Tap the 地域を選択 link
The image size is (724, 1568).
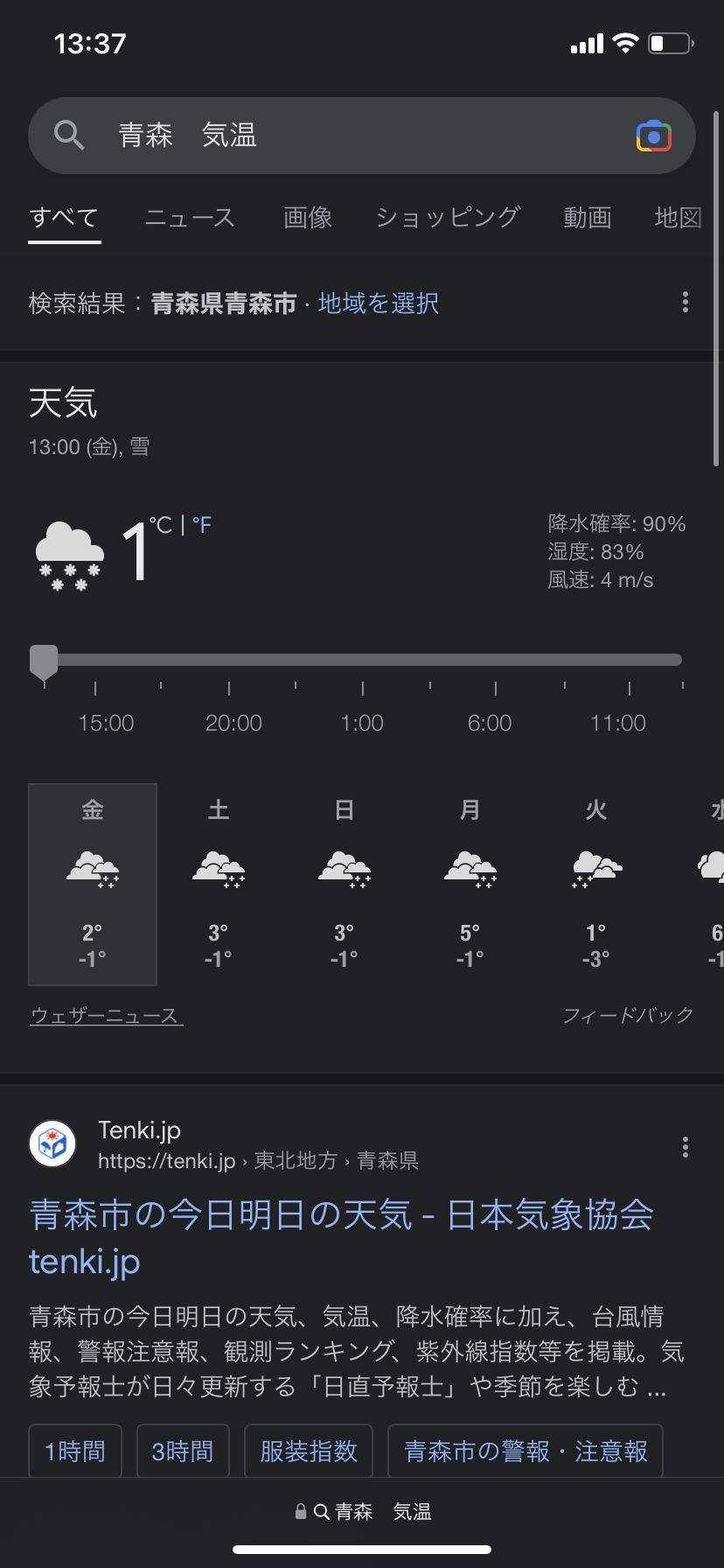coord(378,304)
